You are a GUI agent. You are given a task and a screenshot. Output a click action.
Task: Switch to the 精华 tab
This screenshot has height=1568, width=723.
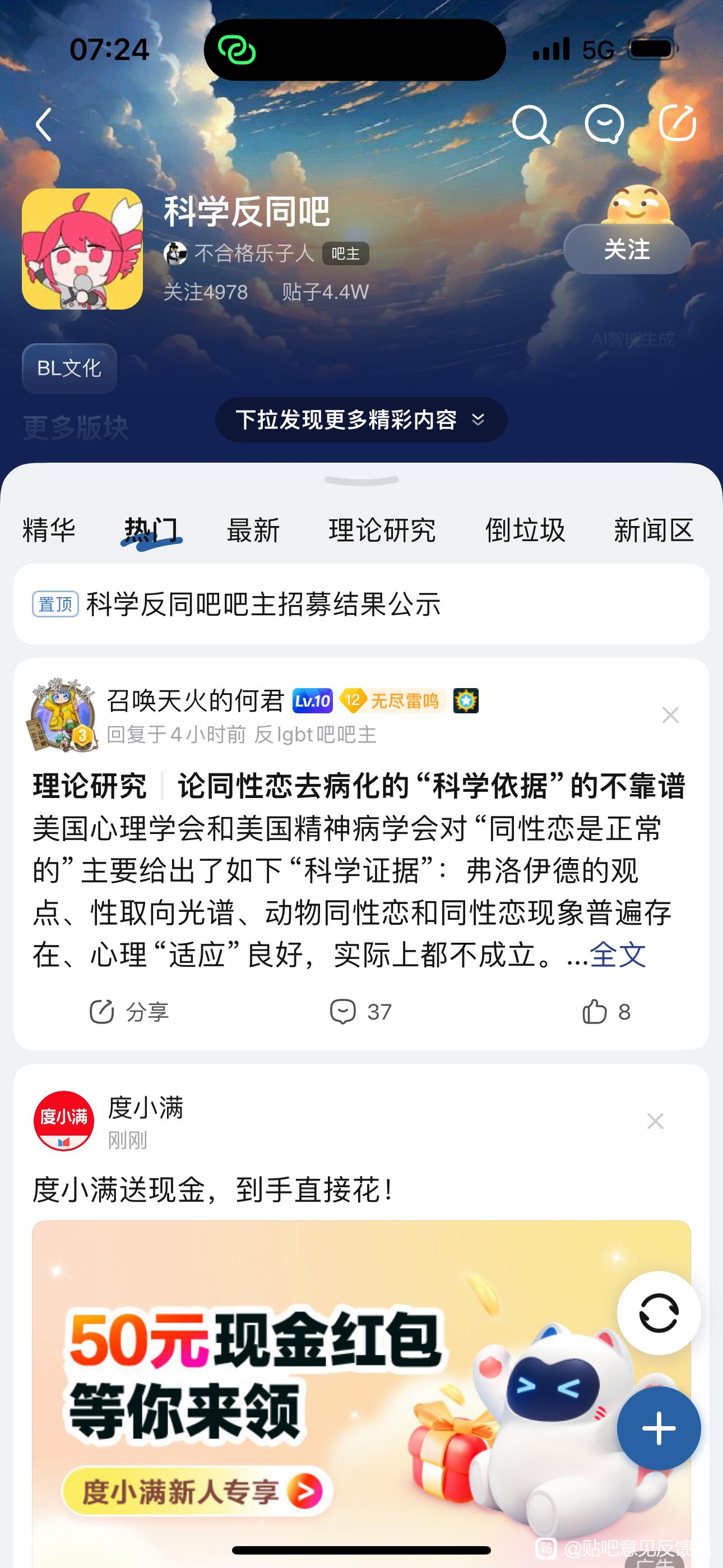(x=49, y=530)
